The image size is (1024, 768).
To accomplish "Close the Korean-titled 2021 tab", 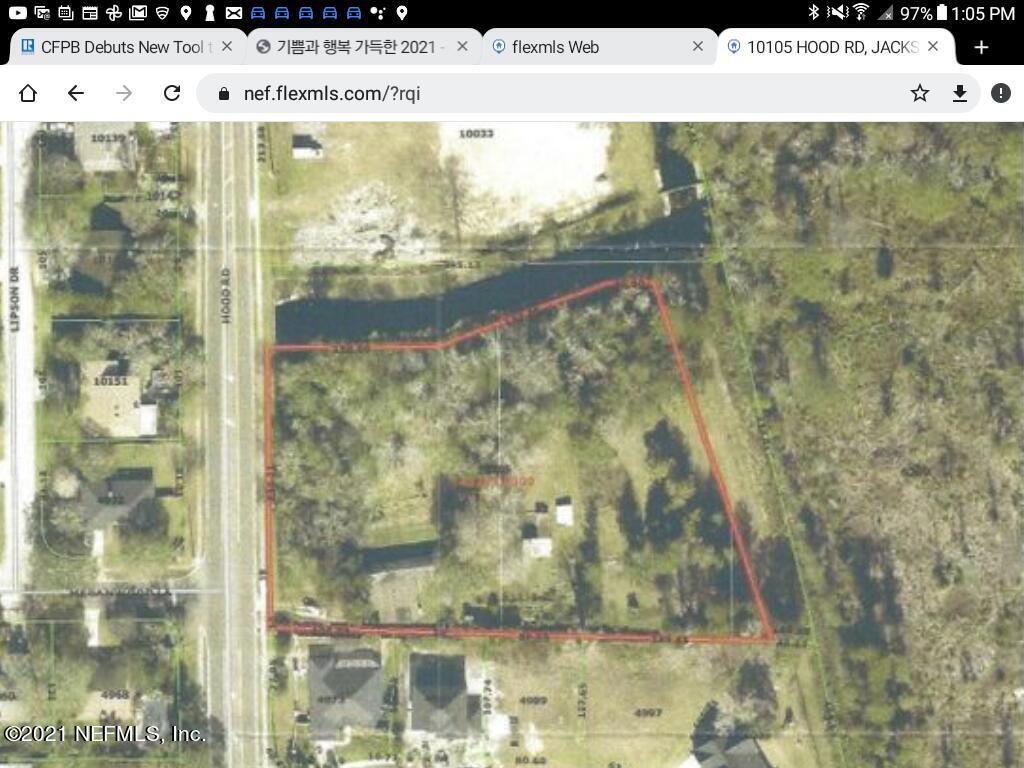I will click(x=462, y=47).
